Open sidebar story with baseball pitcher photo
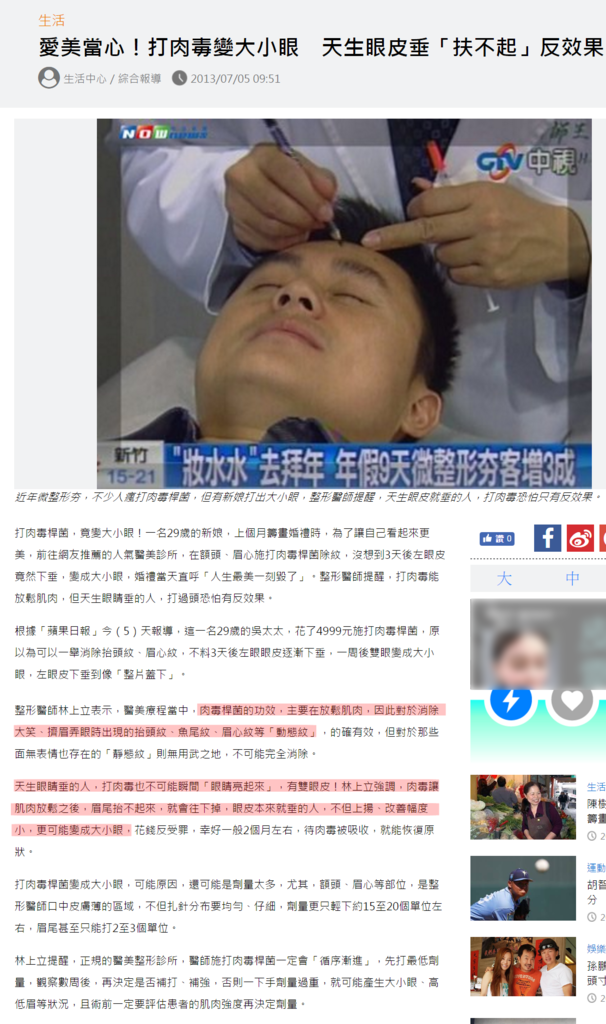The height and width of the screenshot is (1024, 606). (x=523, y=888)
